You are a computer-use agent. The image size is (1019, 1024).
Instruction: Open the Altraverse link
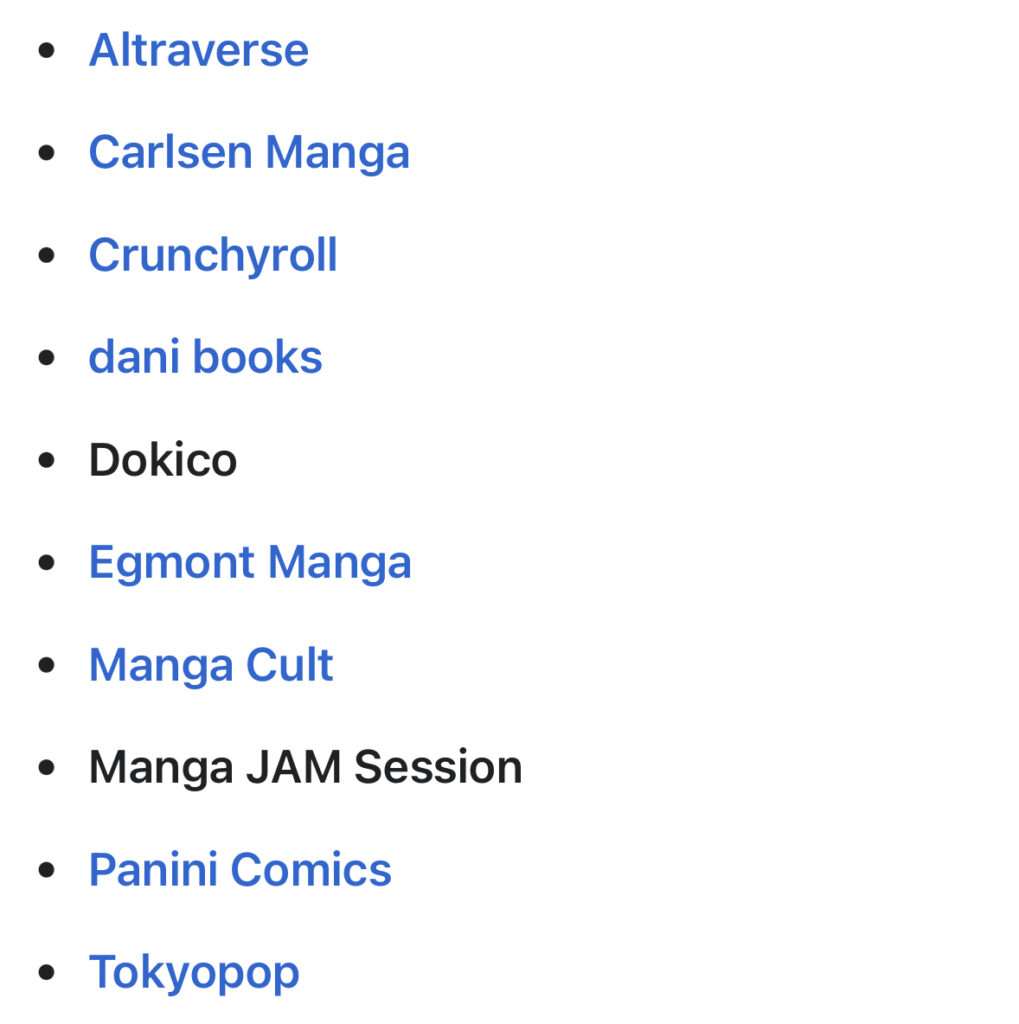click(x=198, y=50)
